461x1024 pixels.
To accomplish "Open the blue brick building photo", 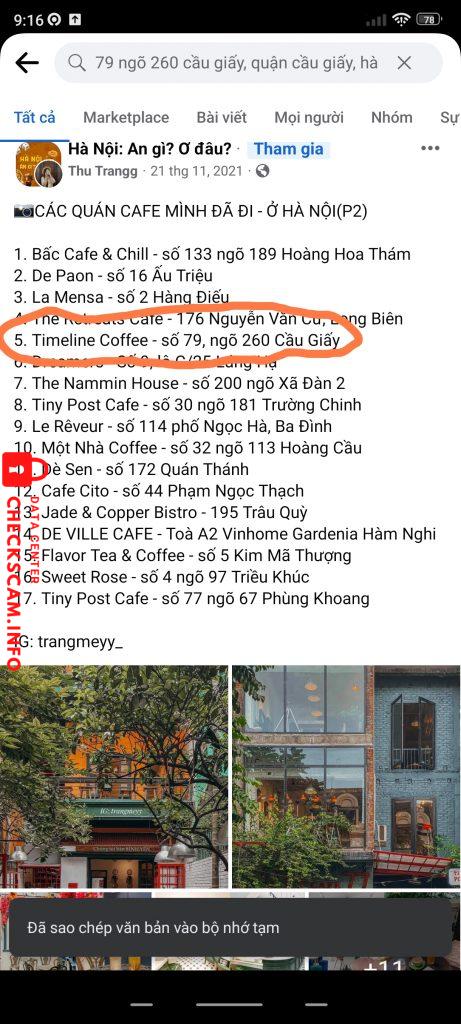I will (347, 776).
